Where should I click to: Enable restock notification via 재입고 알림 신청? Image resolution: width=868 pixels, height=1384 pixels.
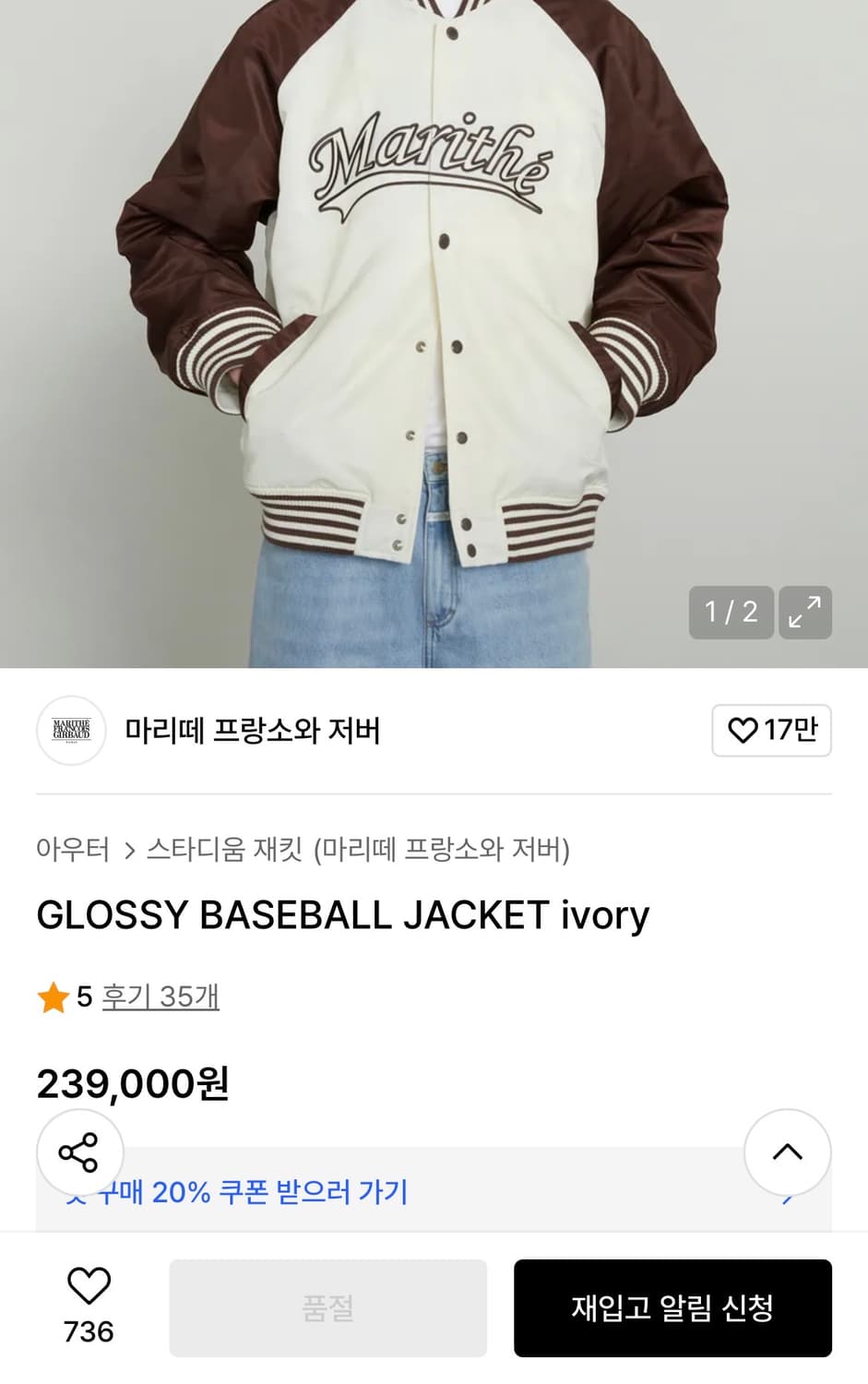click(x=672, y=1307)
